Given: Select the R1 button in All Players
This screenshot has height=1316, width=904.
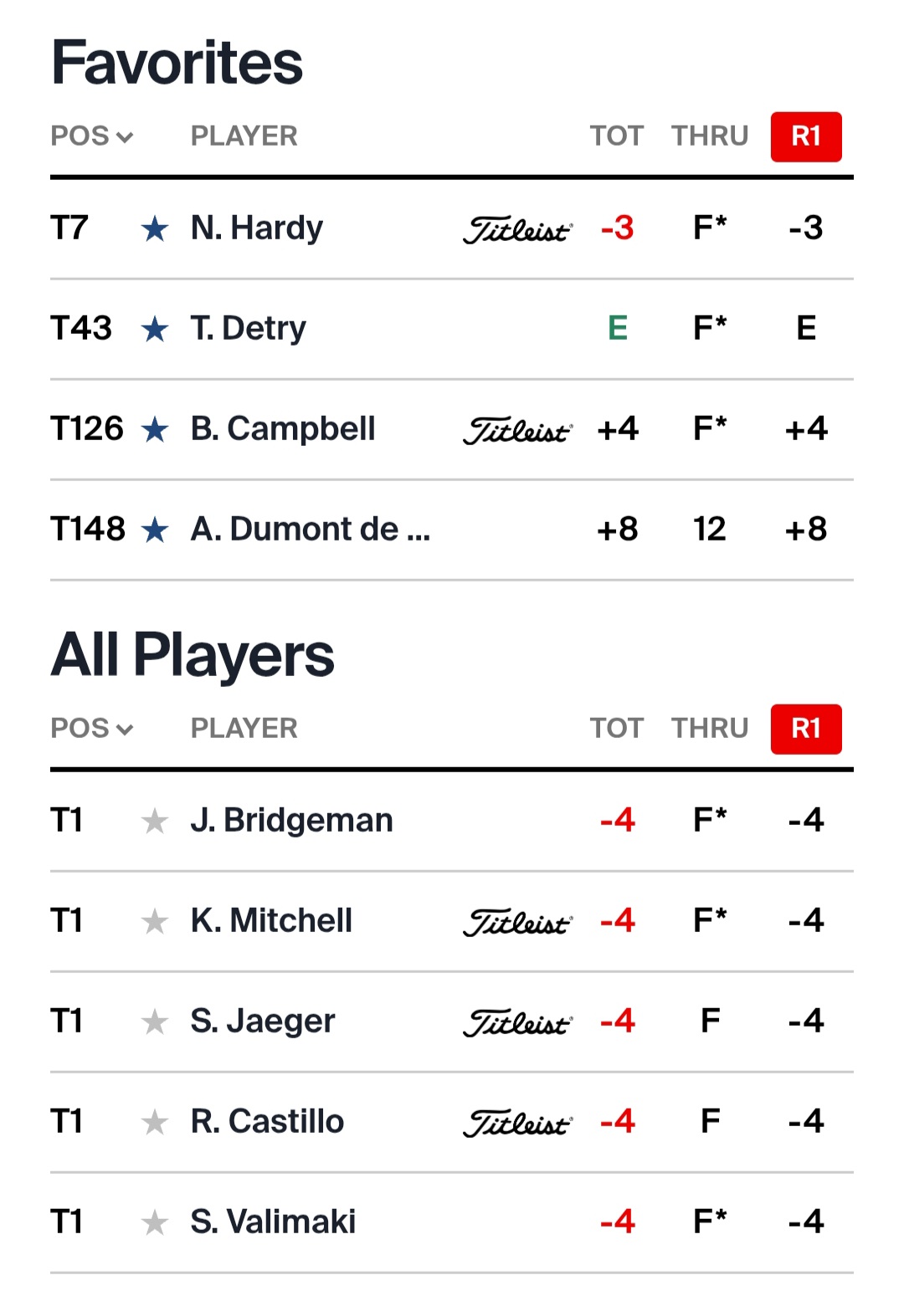Looking at the screenshot, I should (x=805, y=729).
